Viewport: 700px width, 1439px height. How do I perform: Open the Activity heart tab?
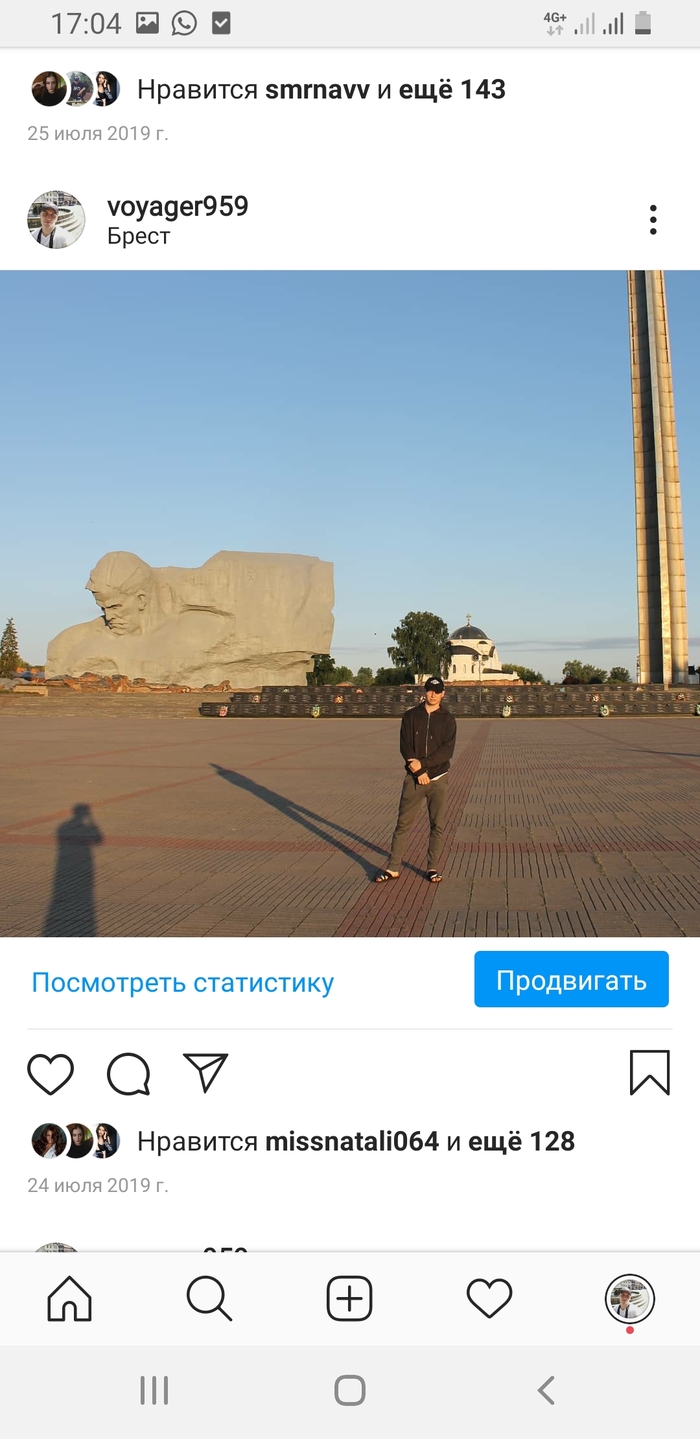point(489,1299)
